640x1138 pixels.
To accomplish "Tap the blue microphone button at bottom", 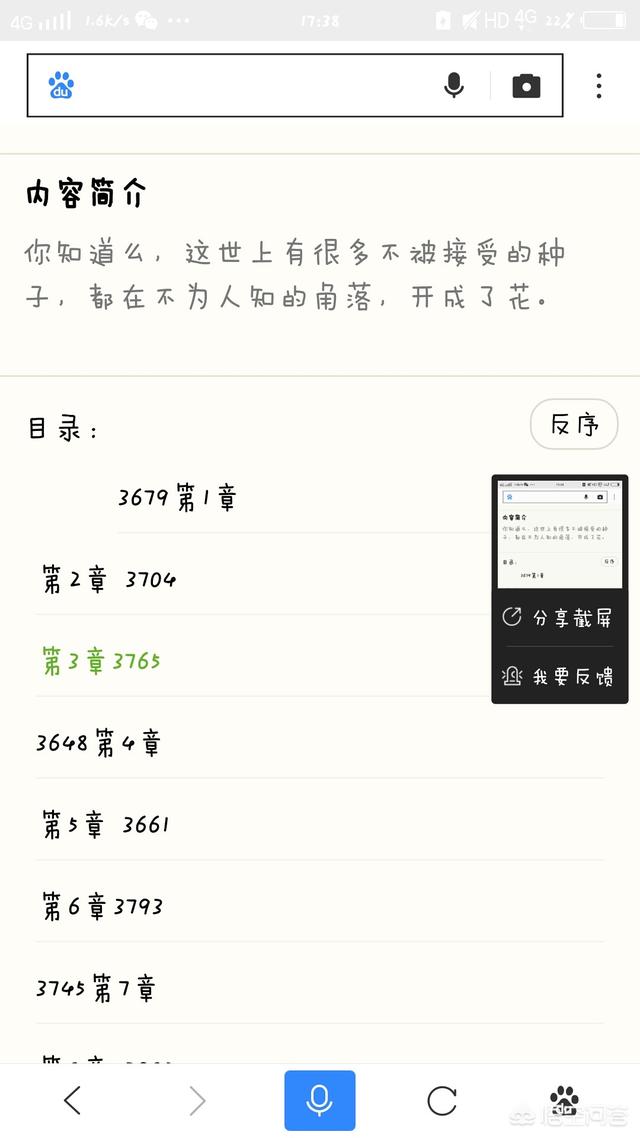I will click(319, 1100).
